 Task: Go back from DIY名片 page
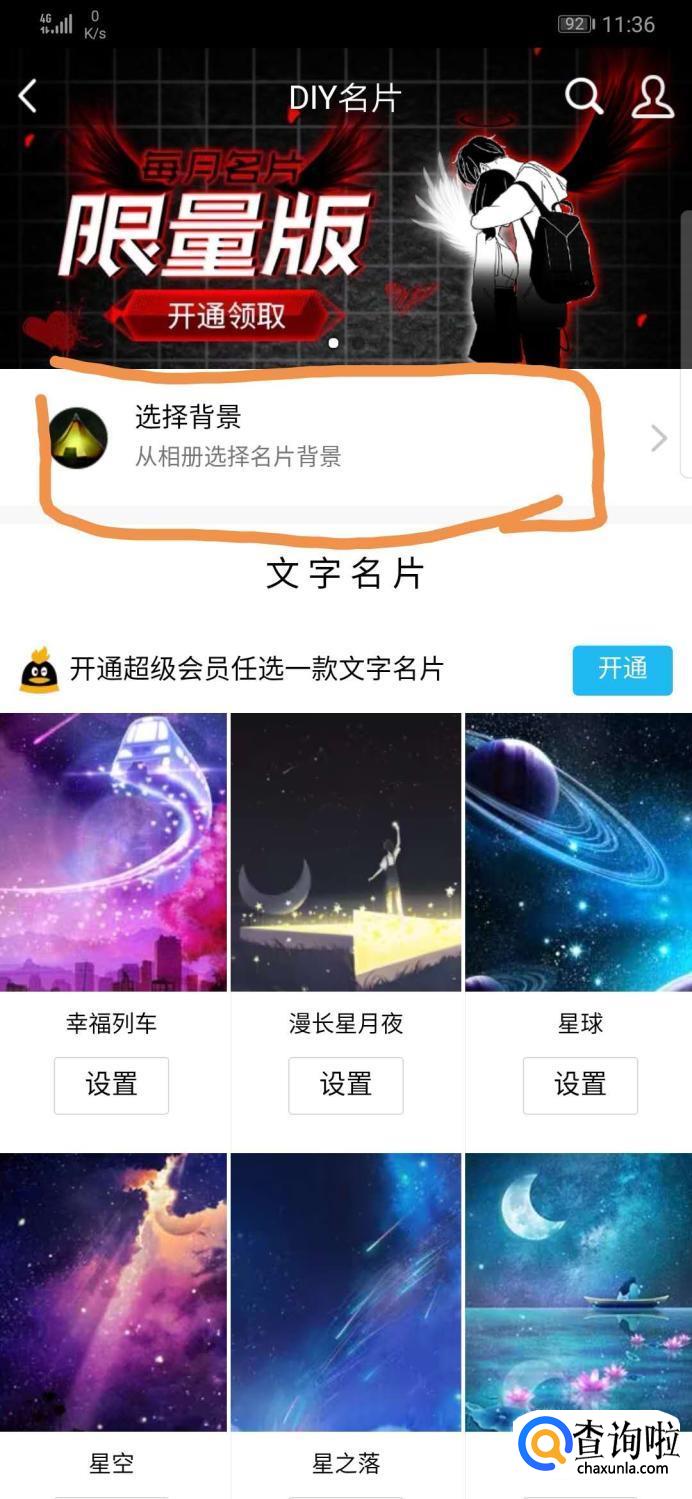(28, 97)
